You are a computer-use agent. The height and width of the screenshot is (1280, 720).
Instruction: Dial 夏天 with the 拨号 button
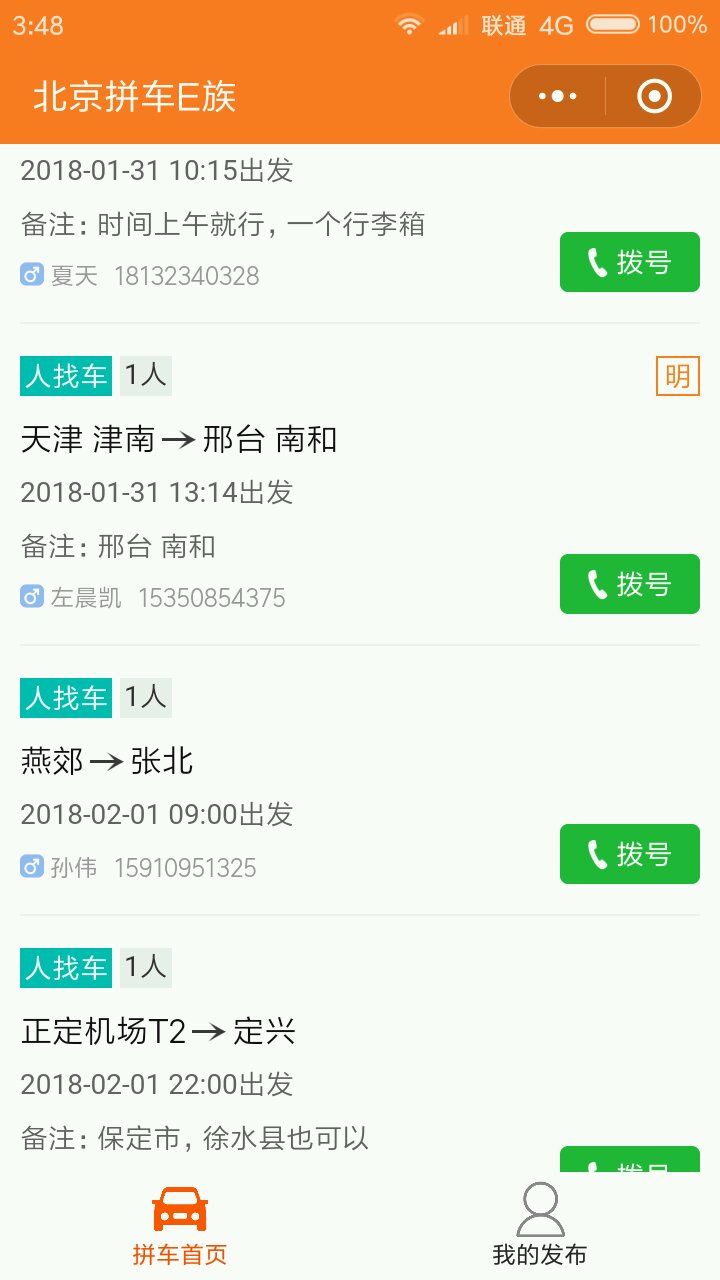click(x=630, y=262)
